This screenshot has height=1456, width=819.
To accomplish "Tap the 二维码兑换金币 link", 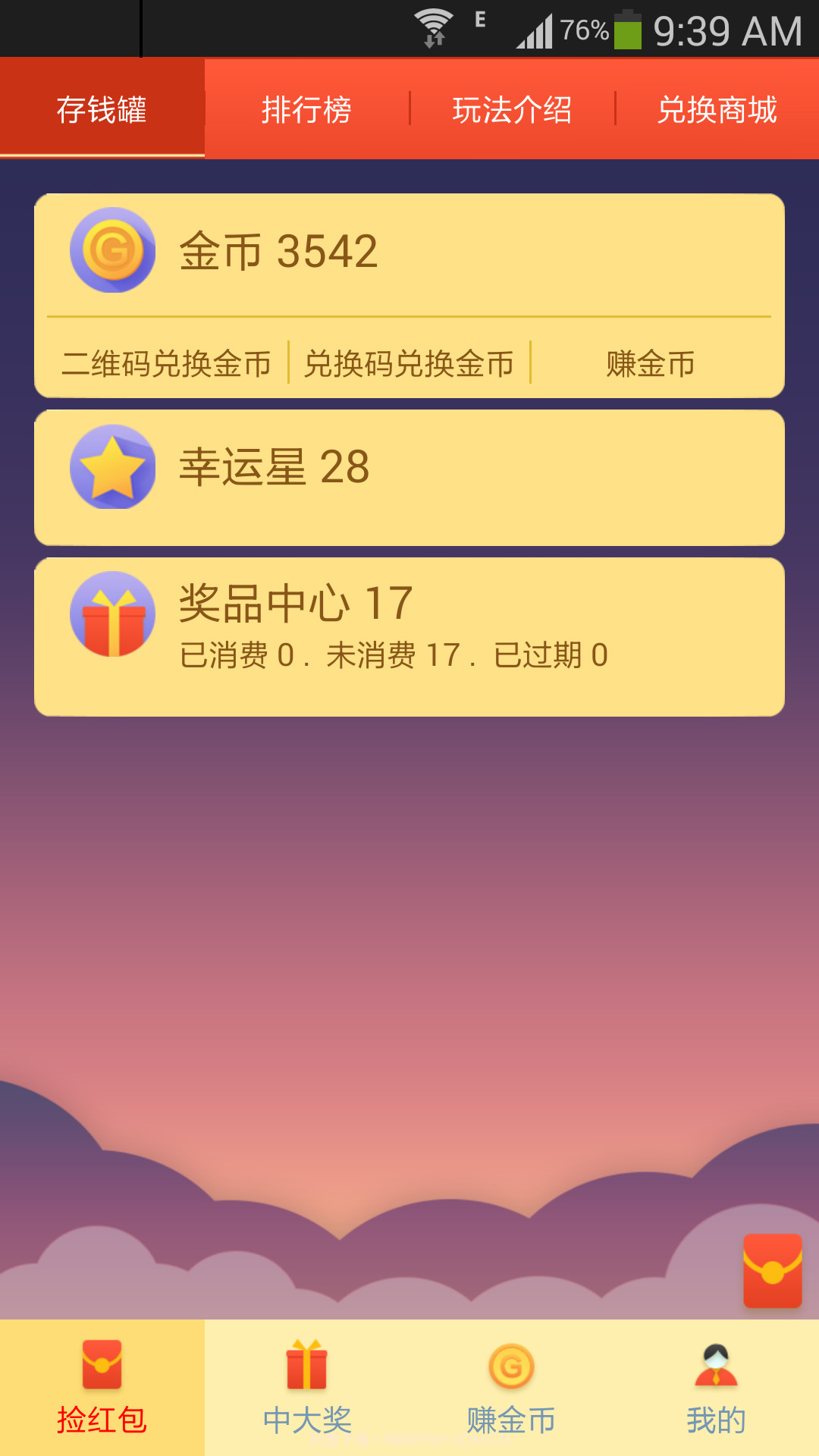I will coord(168,364).
